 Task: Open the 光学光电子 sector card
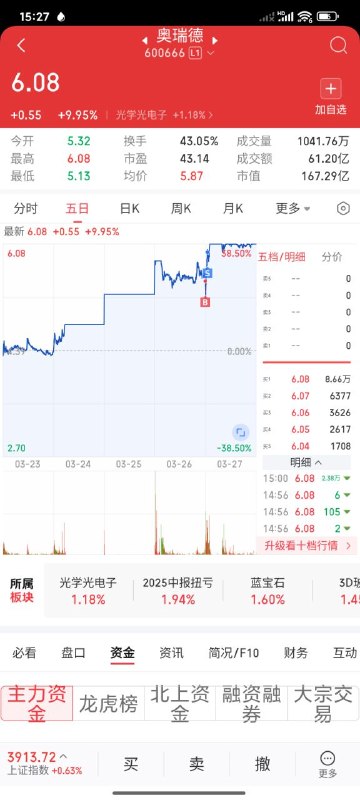pyautogui.click(x=88, y=591)
